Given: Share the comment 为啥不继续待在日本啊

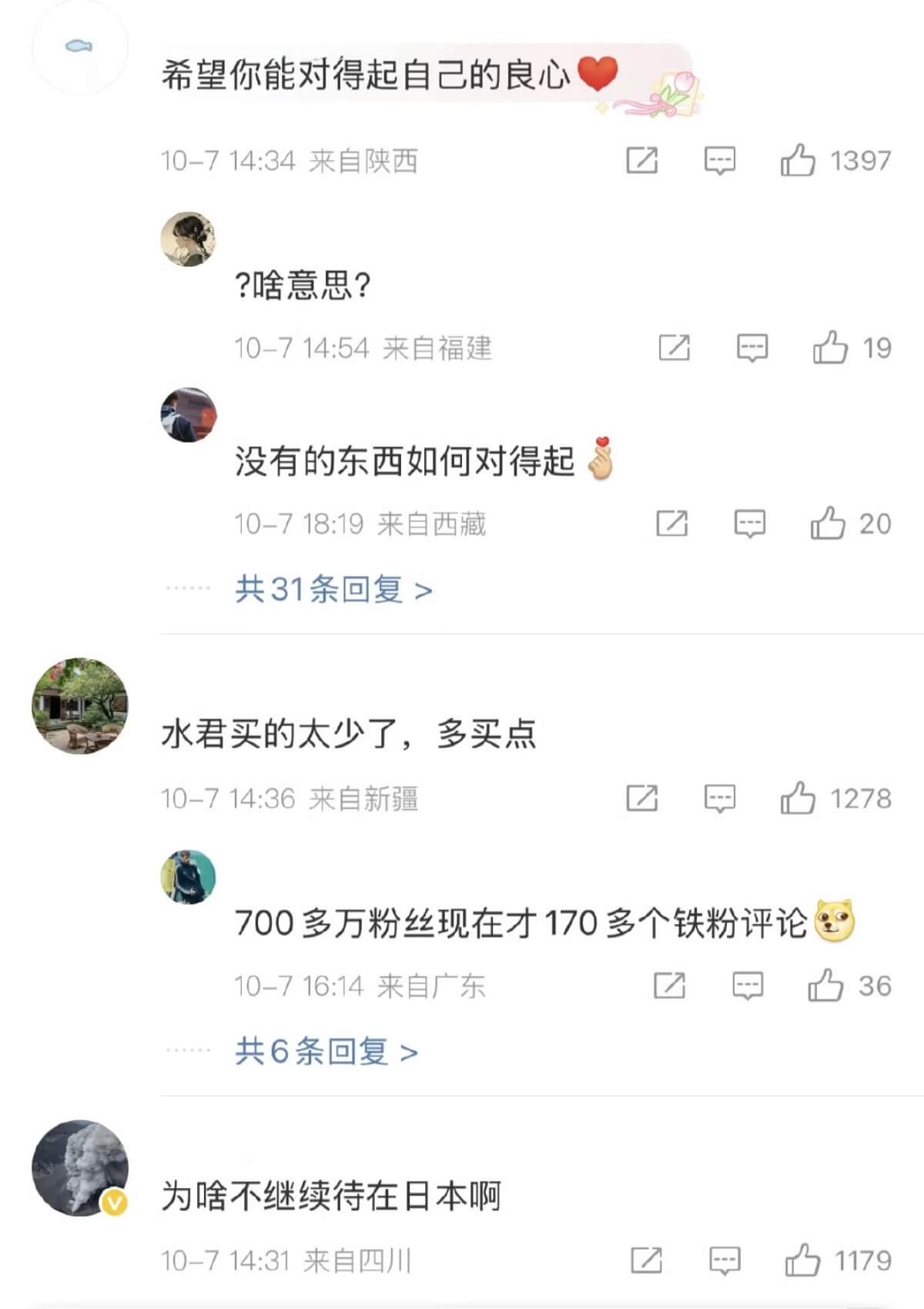Looking at the screenshot, I should [x=646, y=1260].
